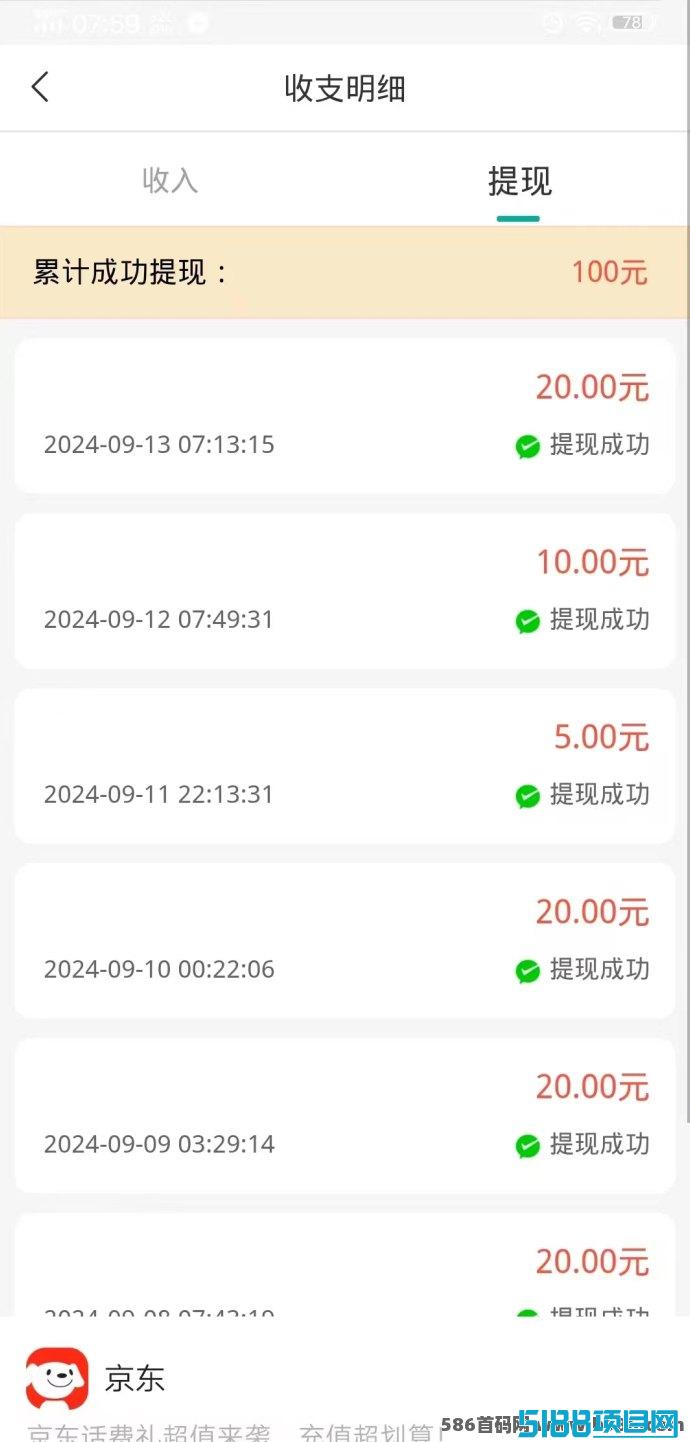Select the 提现 tab

point(519,181)
